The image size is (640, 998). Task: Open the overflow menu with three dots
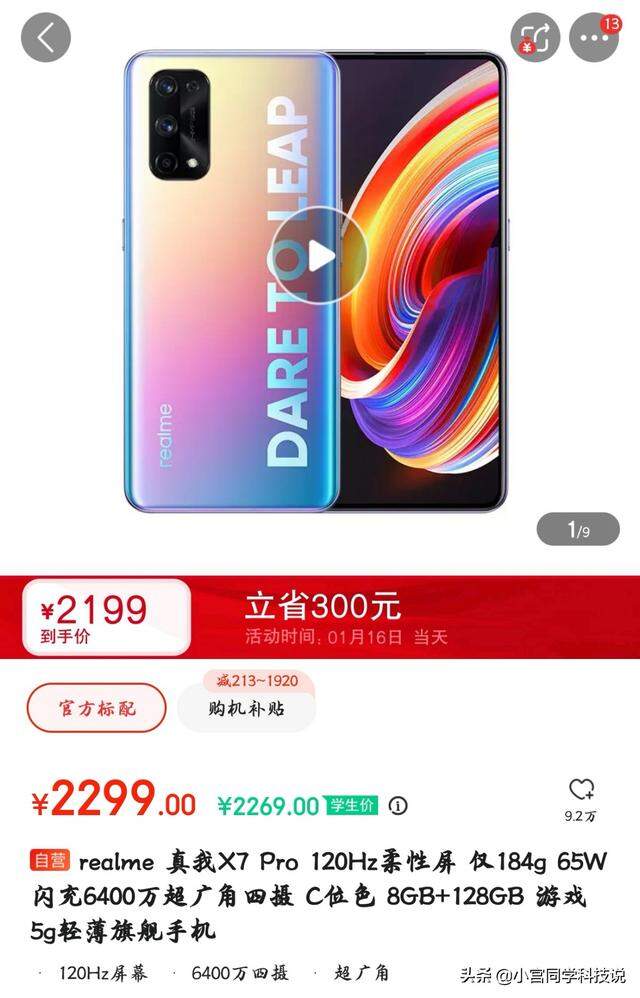[x=594, y=38]
